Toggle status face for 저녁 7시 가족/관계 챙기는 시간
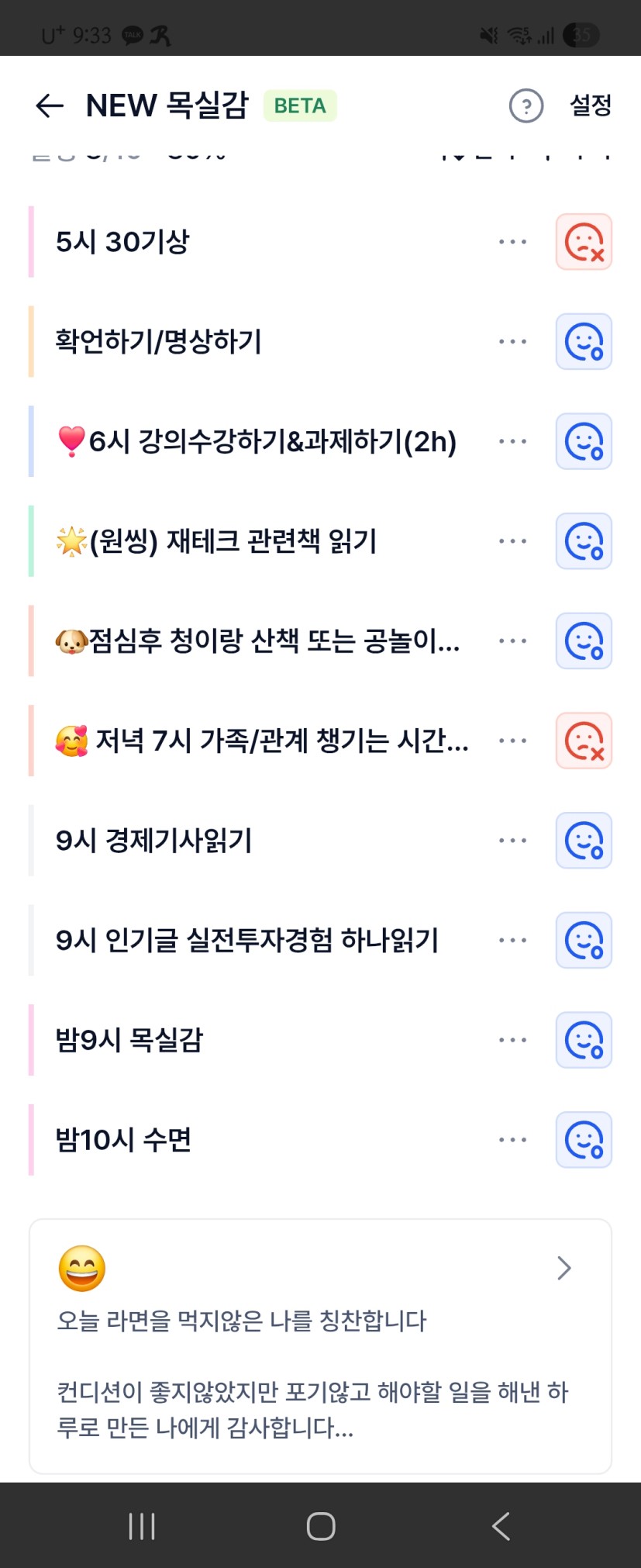This screenshot has height=1568, width=641. click(584, 741)
